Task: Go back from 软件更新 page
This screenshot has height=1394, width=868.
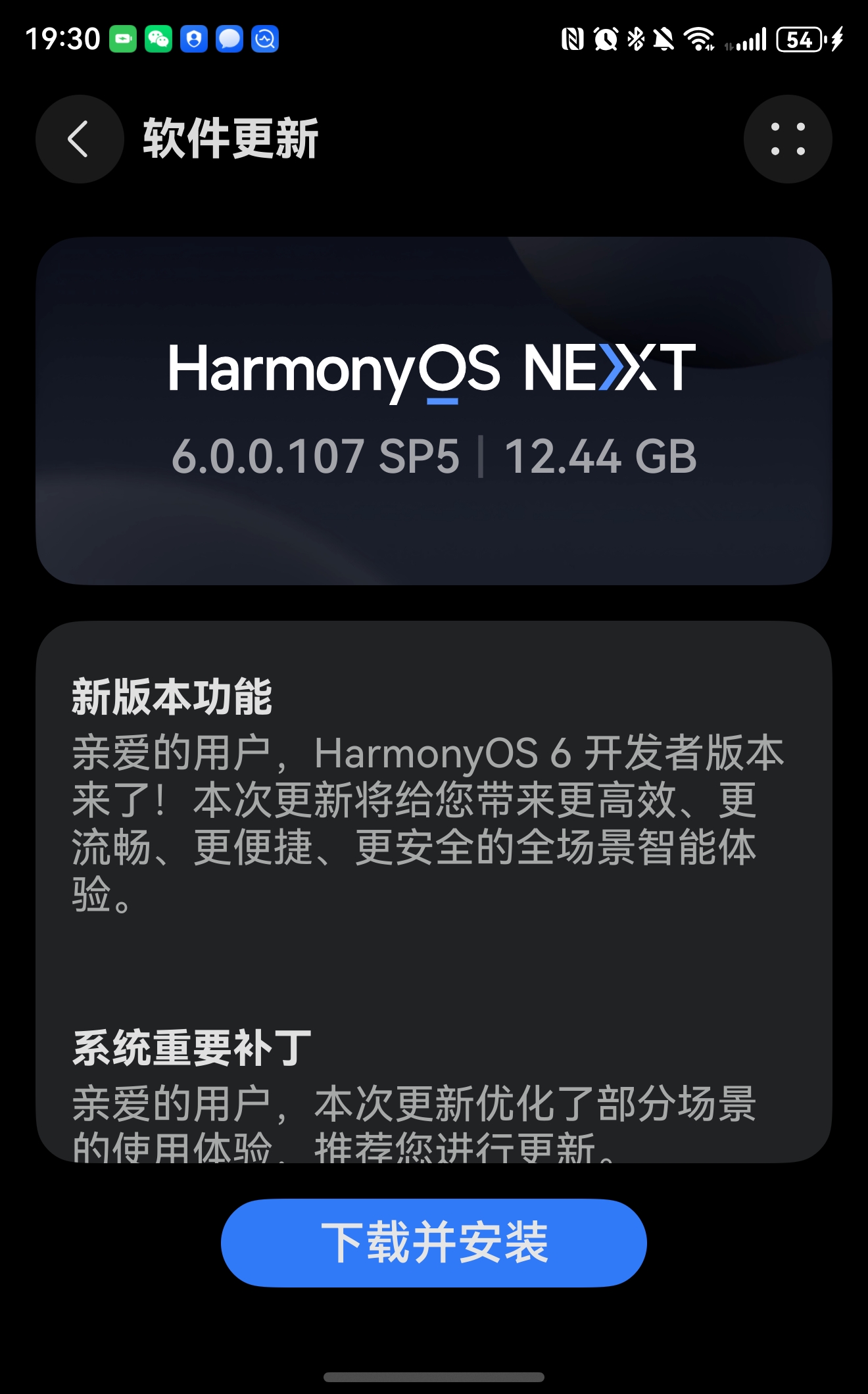Action: click(x=79, y=139)
